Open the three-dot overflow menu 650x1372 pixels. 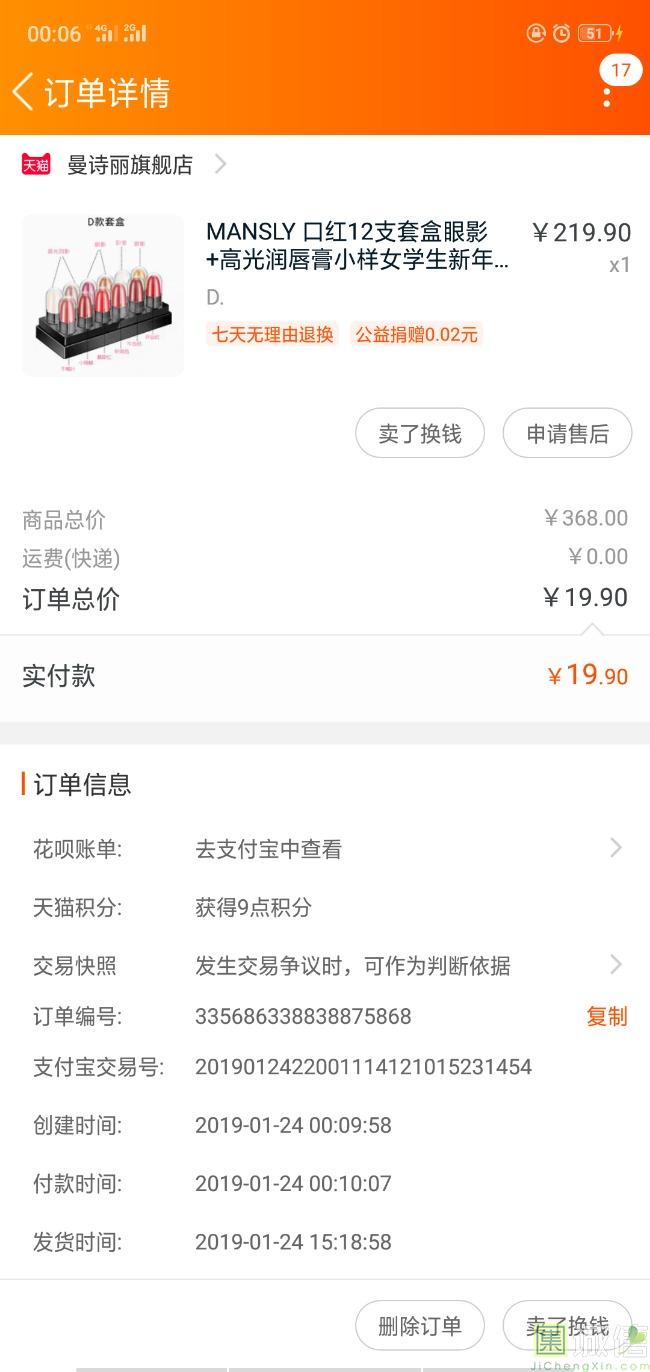(x=607, y=97)
